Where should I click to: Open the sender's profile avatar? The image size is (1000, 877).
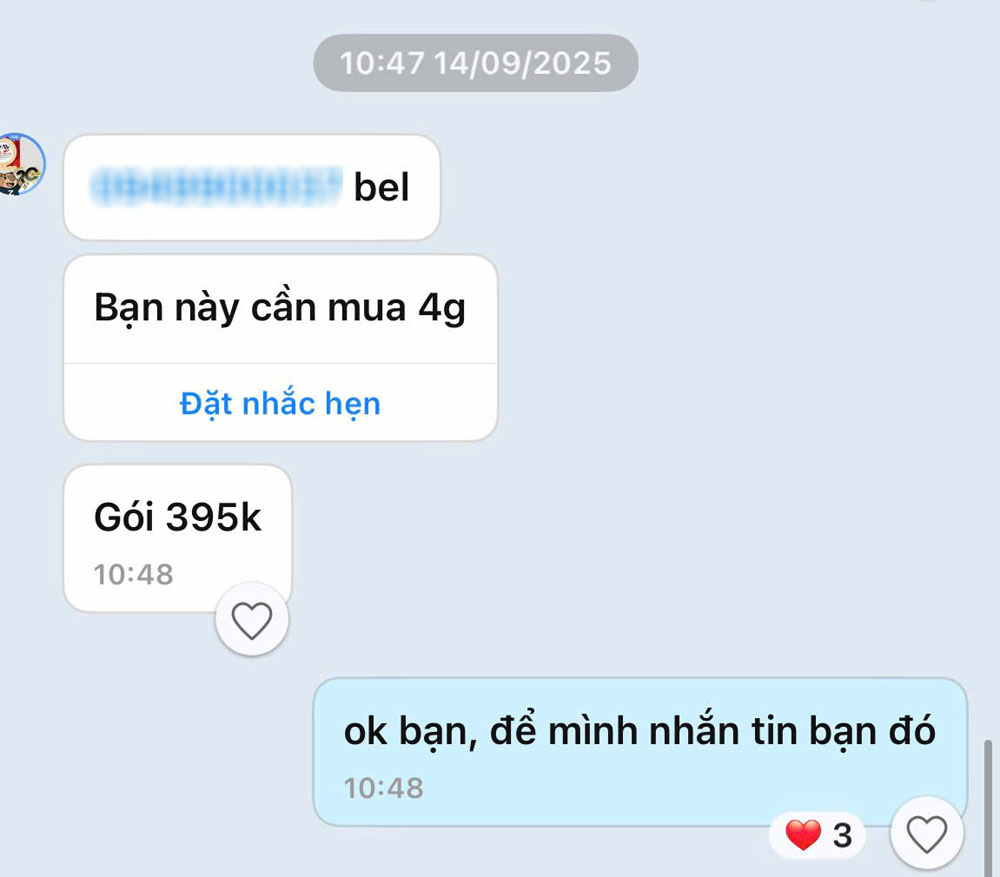click(x=20, y=165)
